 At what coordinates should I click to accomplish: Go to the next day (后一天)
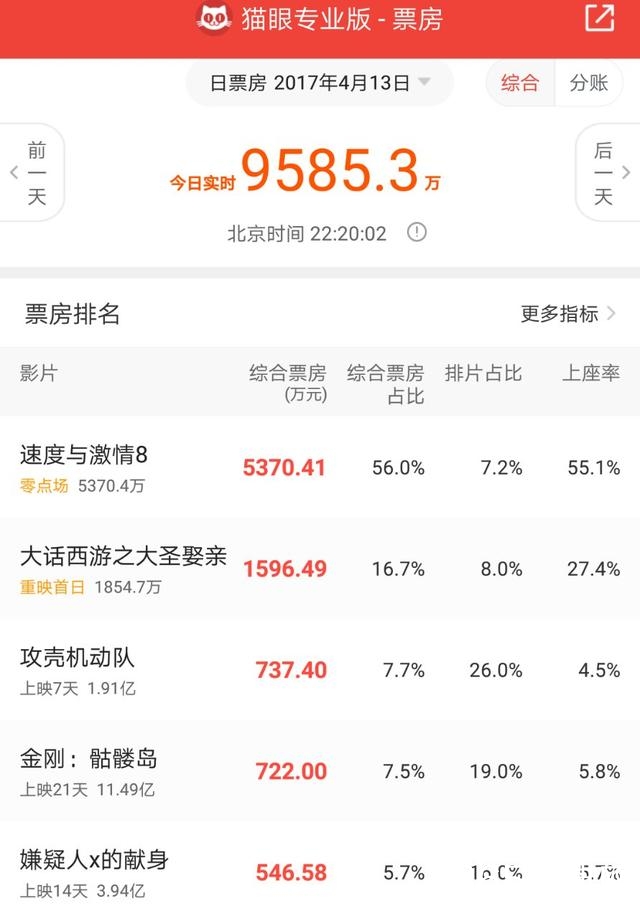click(607, 173)
